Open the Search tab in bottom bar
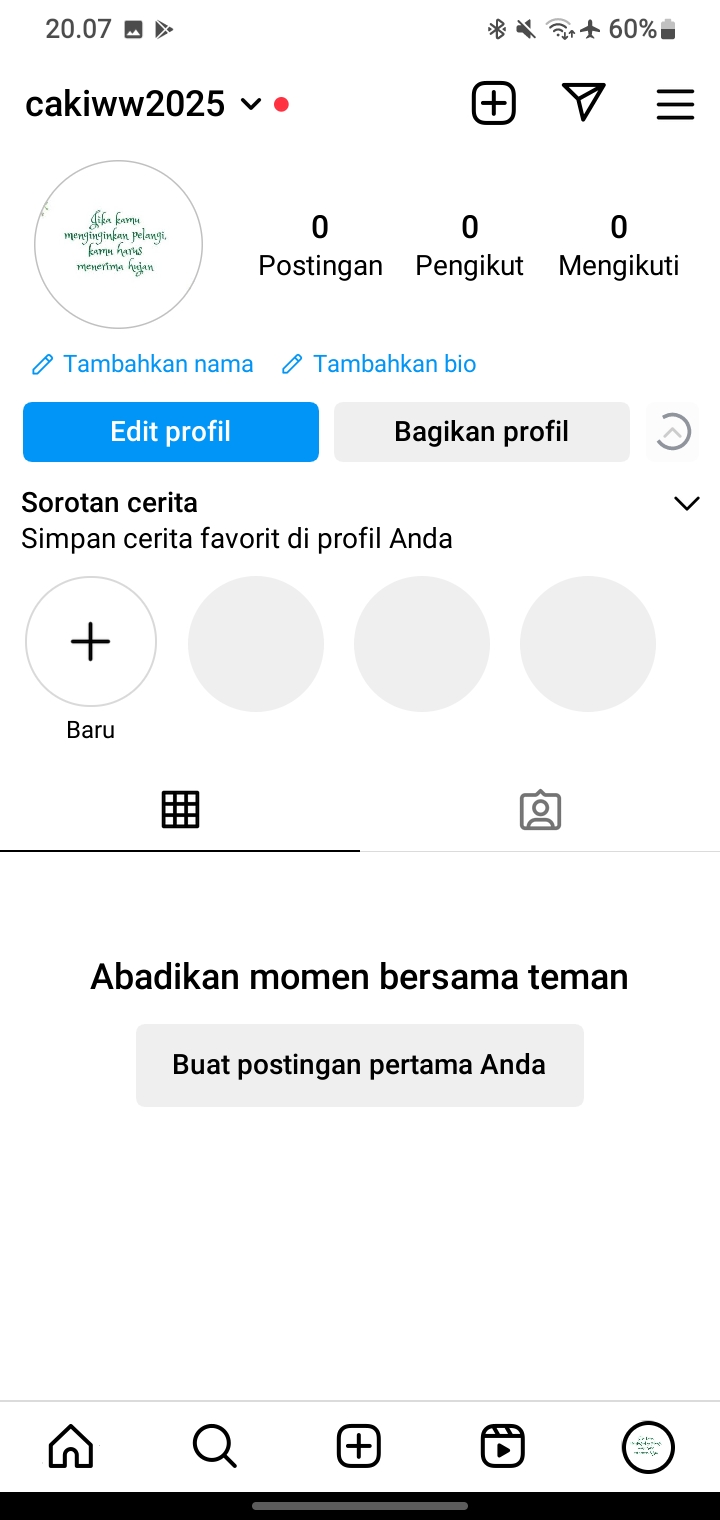The image size is (720, 1520). [214, 1446]
